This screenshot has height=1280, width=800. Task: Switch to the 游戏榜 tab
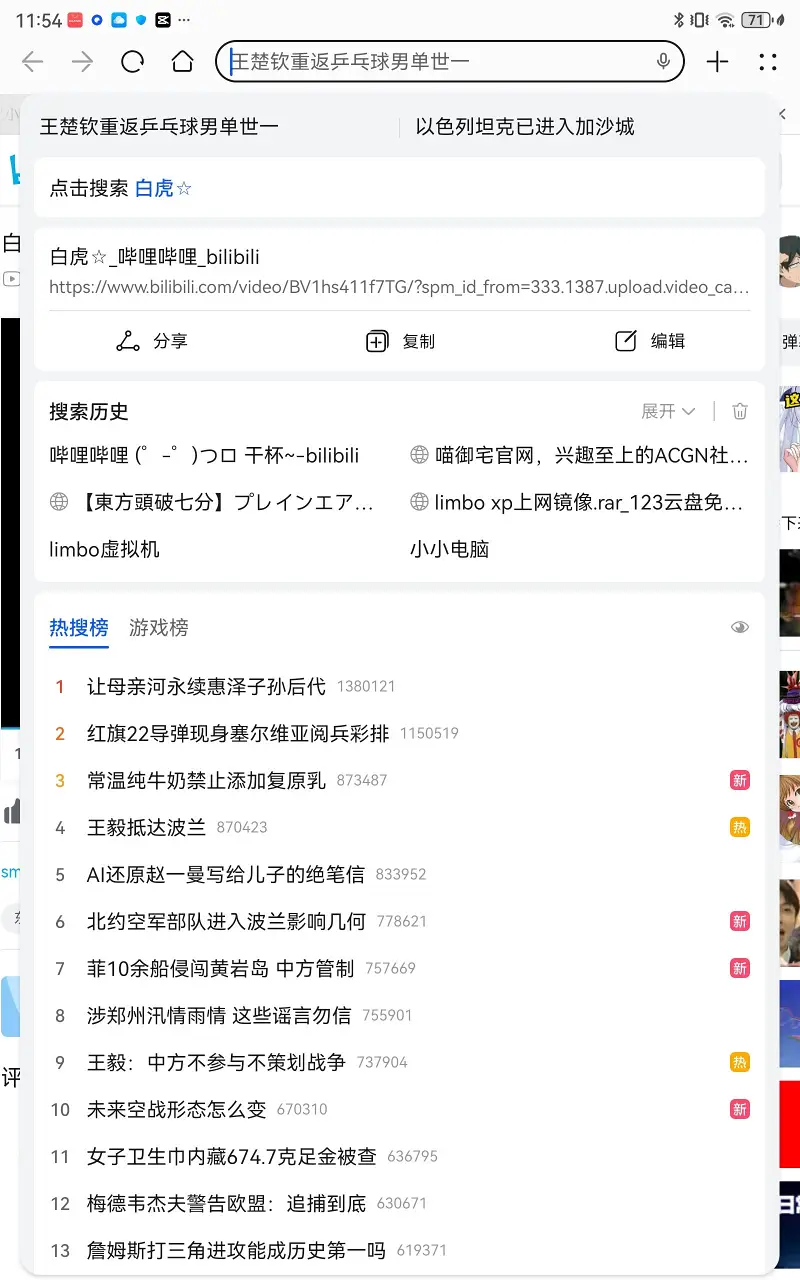coord(159,628)
